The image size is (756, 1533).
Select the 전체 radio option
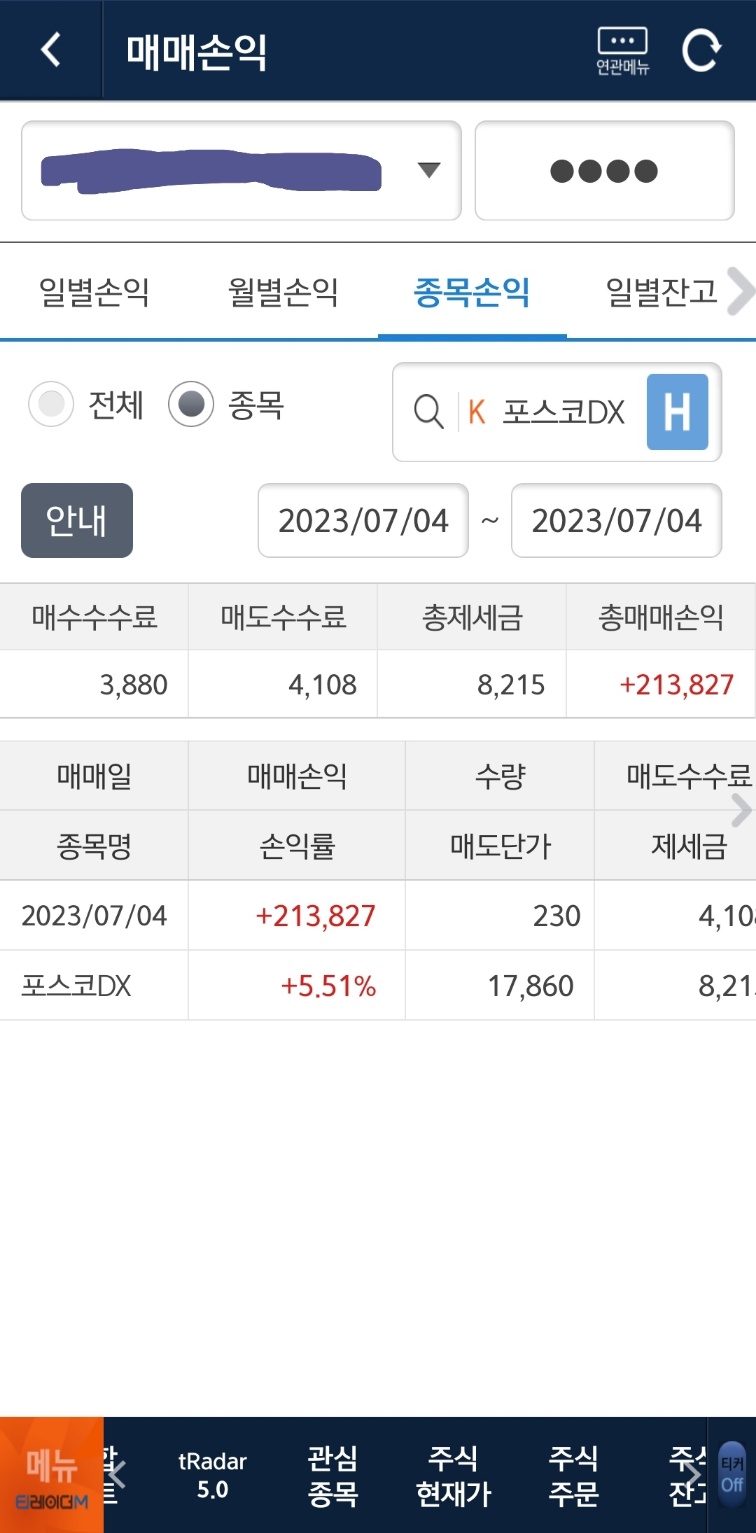click(52, 405)
